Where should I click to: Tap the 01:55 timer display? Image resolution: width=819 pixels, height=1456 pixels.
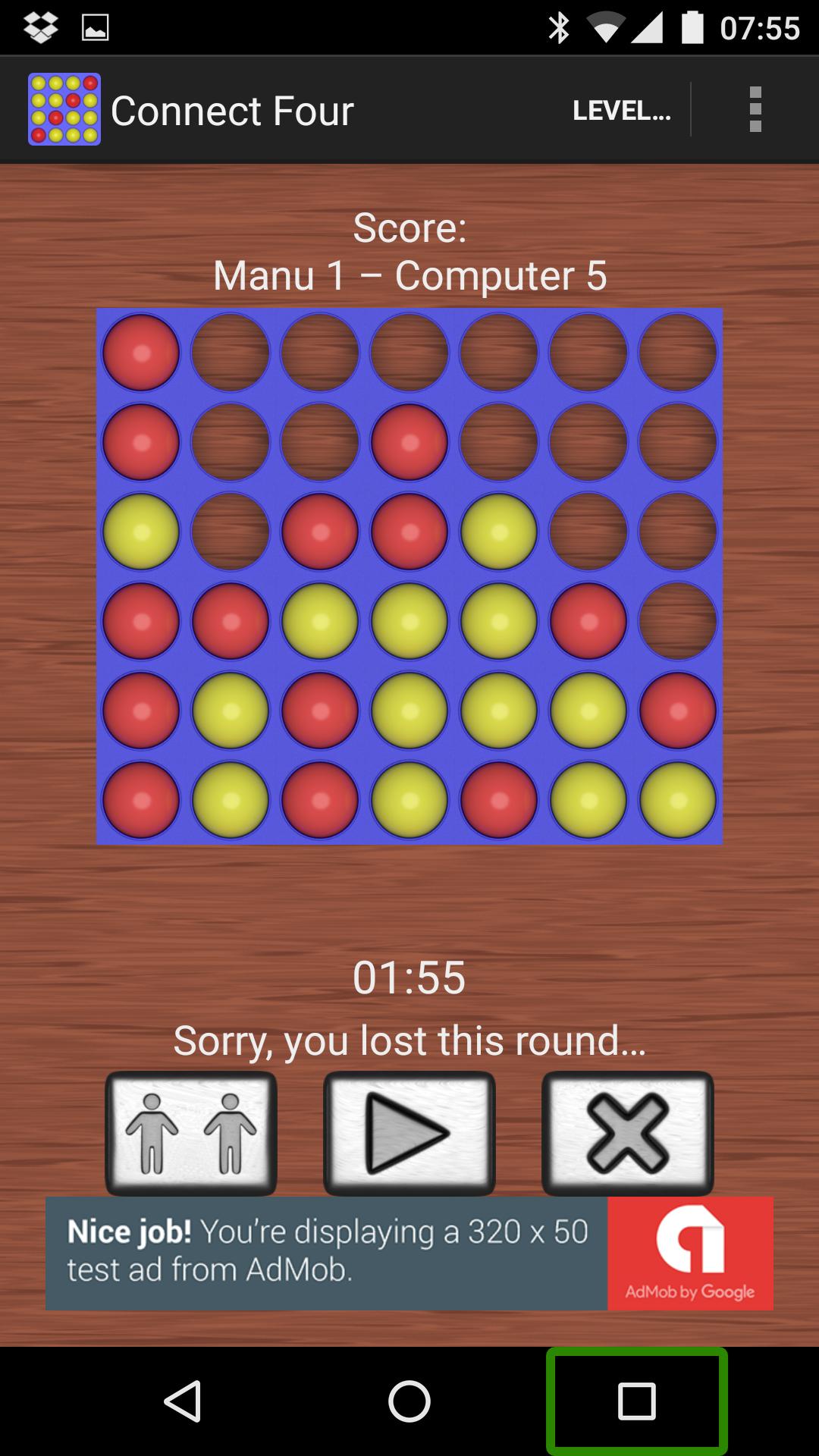point(409,978)
